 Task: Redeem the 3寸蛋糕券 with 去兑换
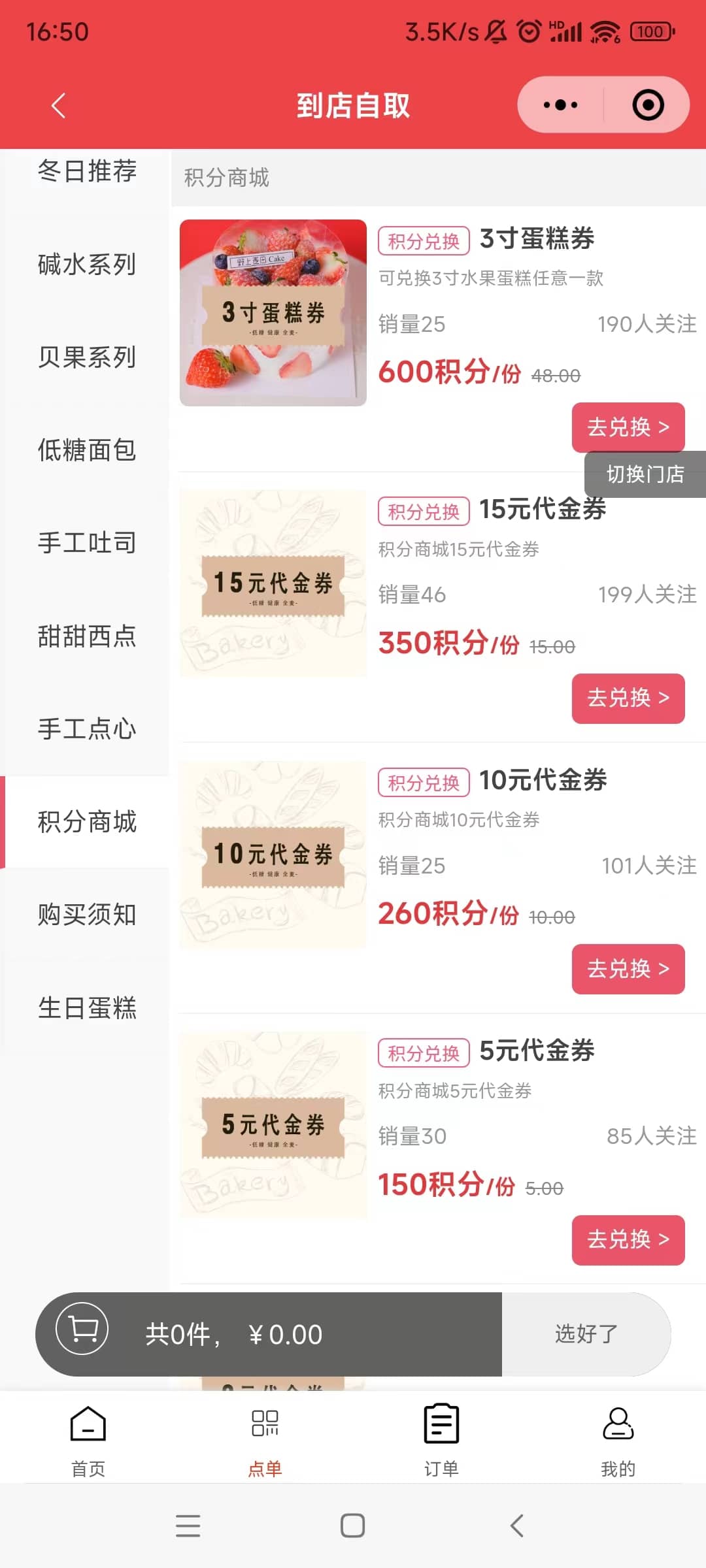(x=628, y=427)
